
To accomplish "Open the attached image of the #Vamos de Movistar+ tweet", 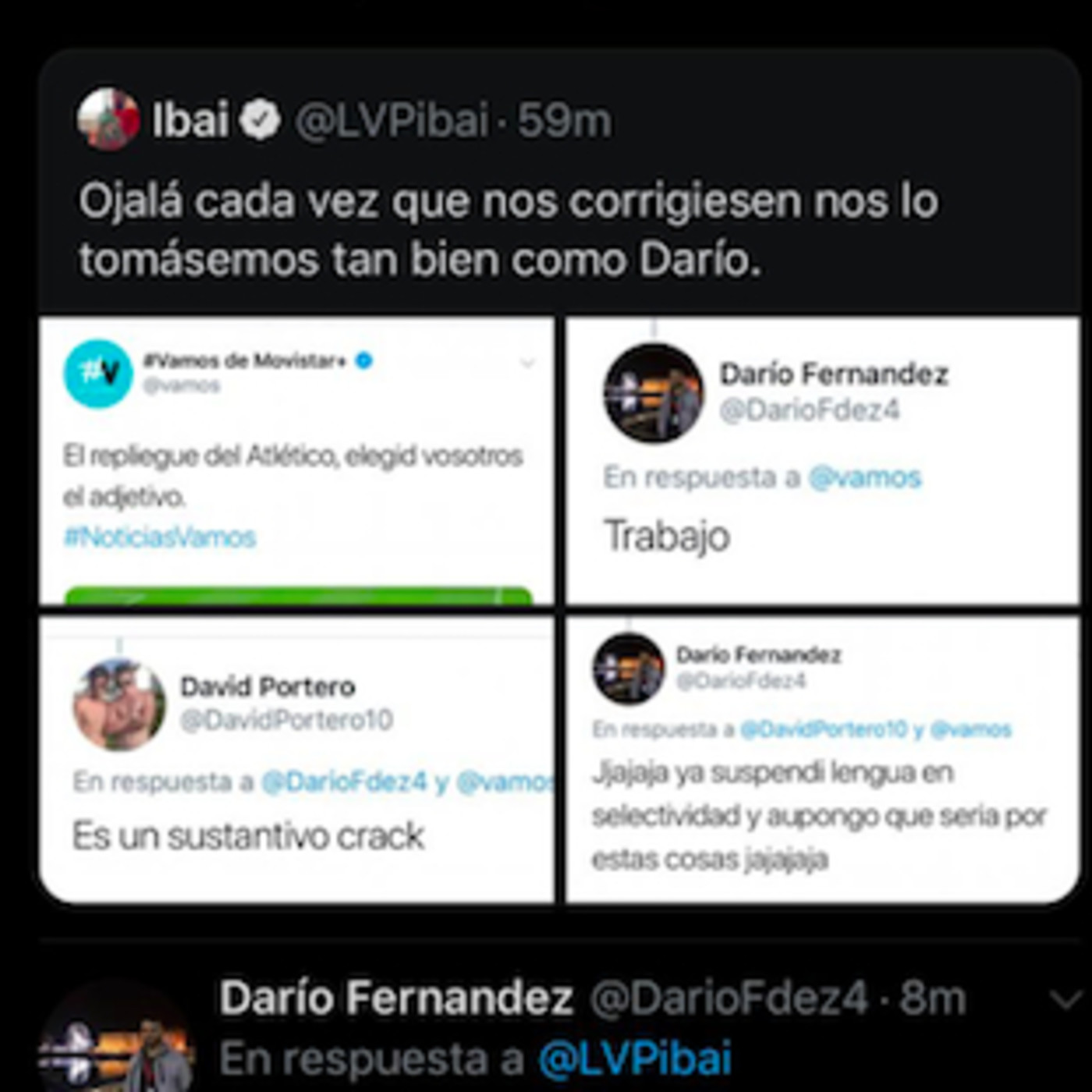I will [296, 460].
